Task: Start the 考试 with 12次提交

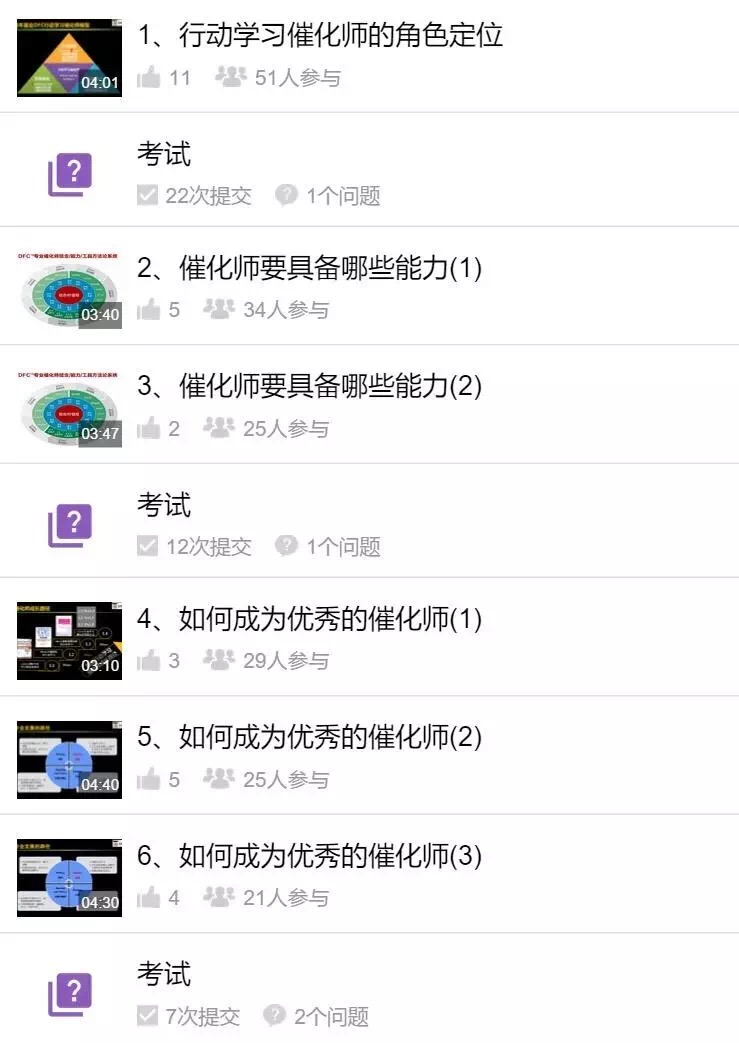Action: [x=164, y=506]
